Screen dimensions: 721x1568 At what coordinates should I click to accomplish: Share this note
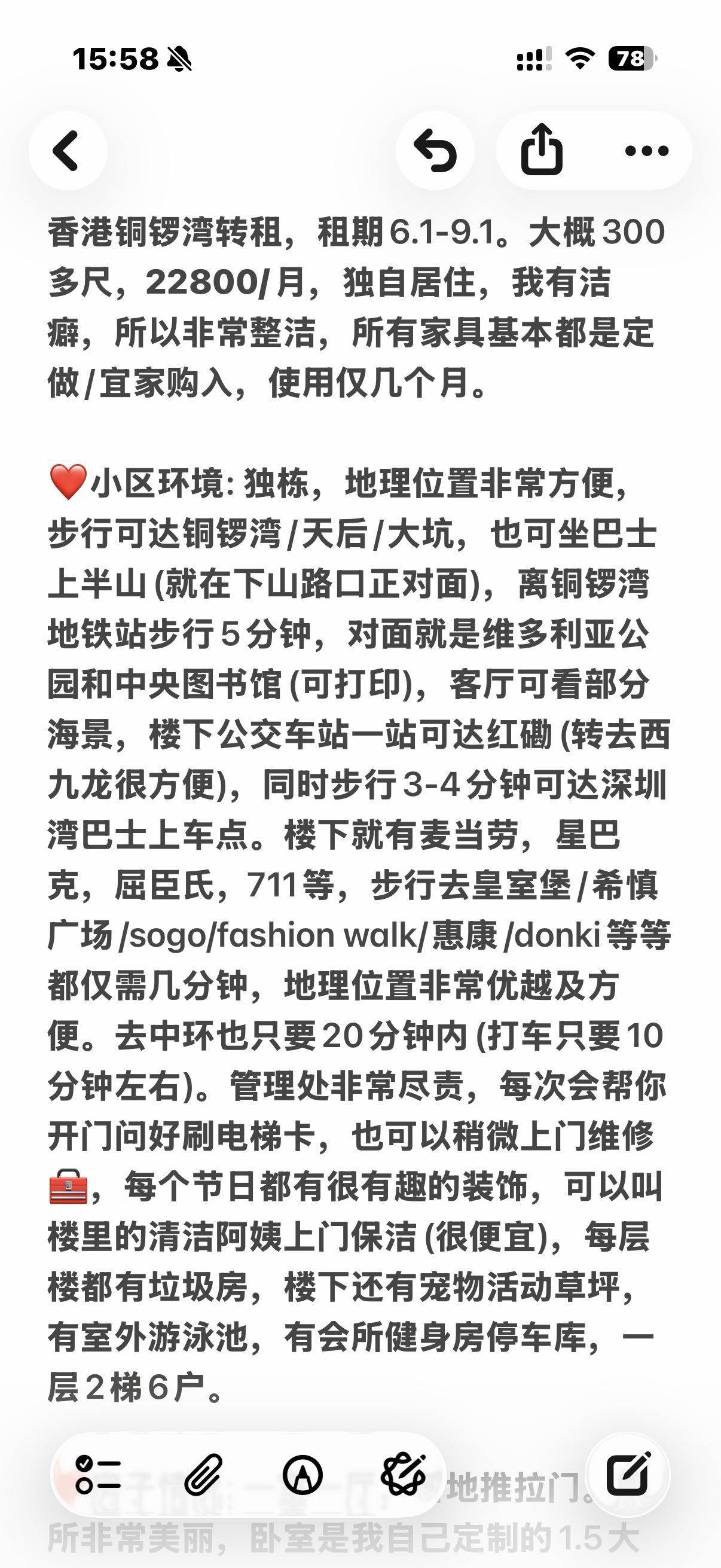pyautogui.click(x=541, y=150)
